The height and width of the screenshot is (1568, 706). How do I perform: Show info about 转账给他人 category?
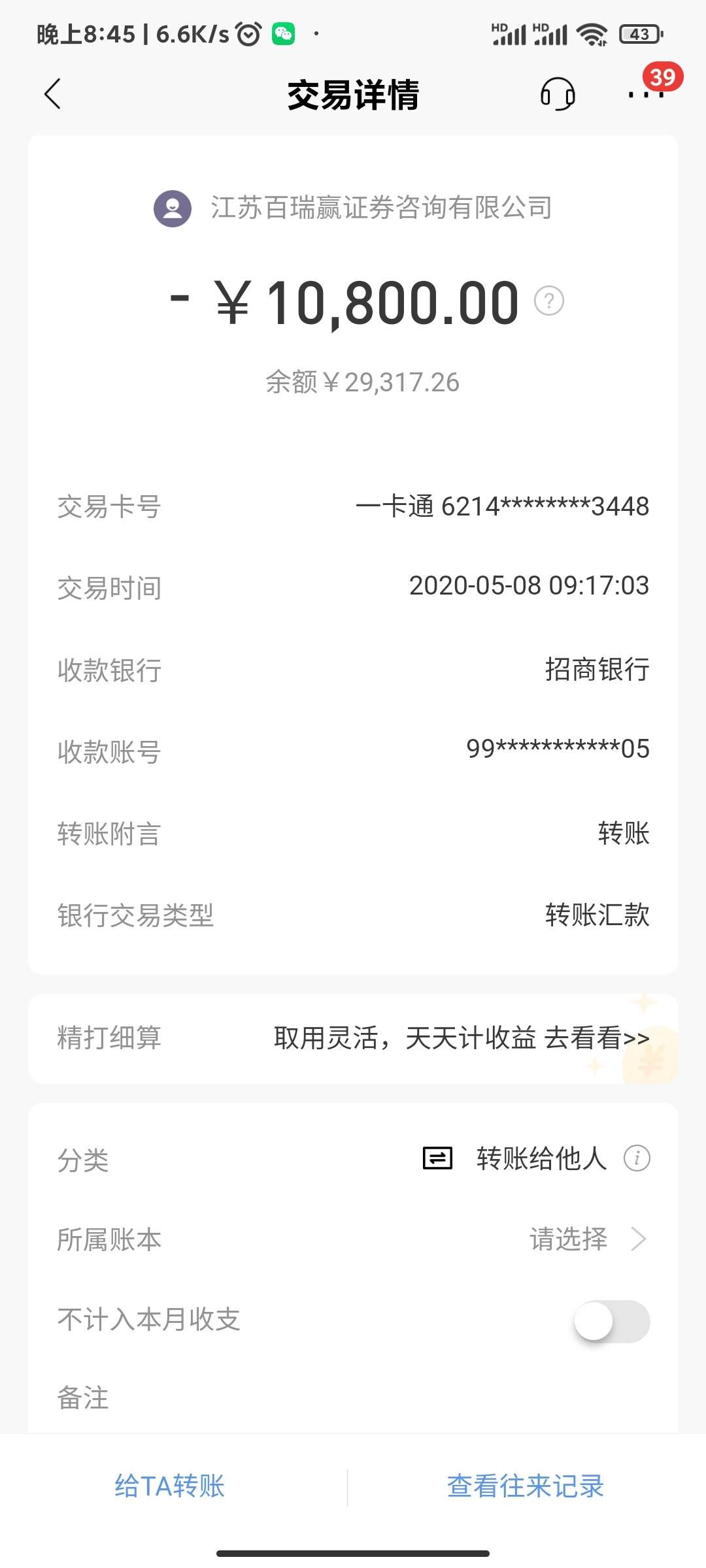pos(637,1158)
